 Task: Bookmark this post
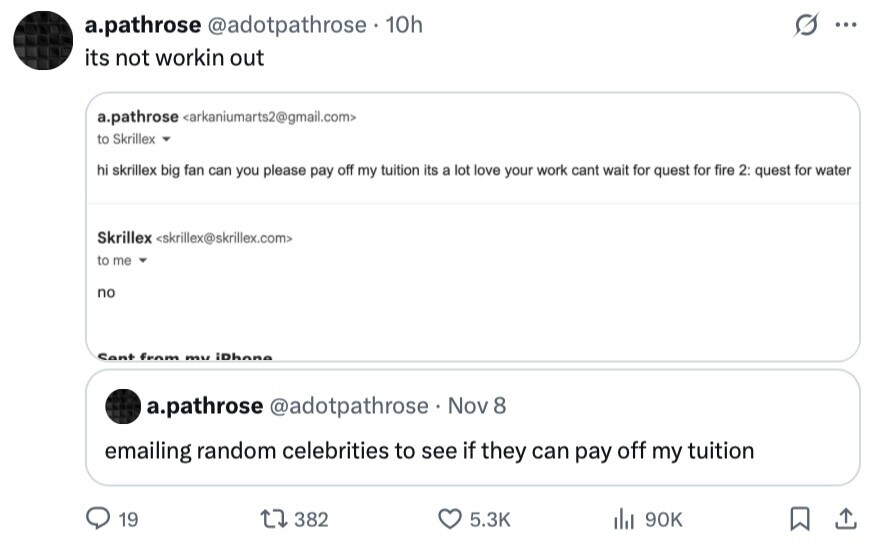(799, 518)
